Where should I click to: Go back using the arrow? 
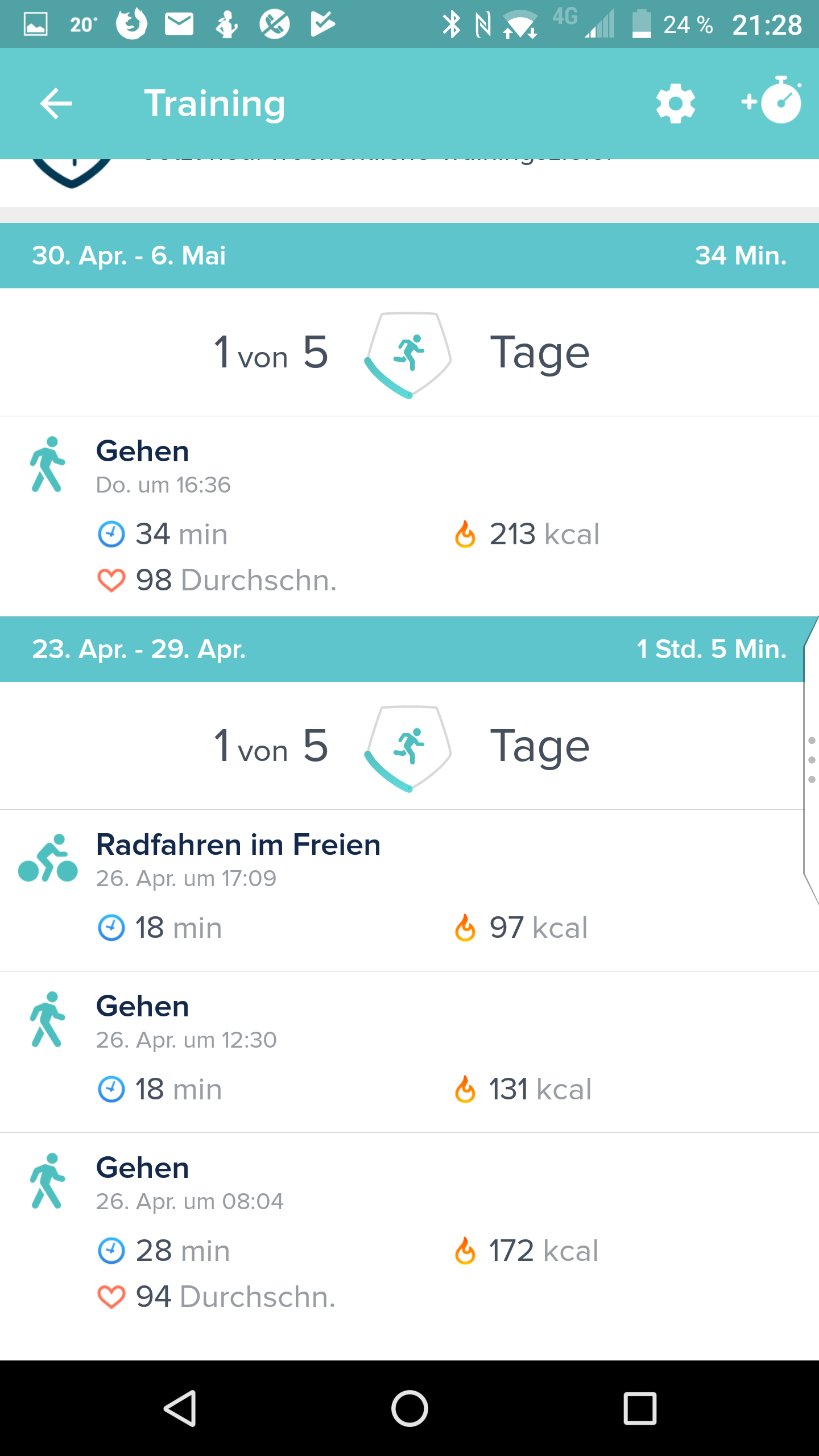click(x=56, y=104)
